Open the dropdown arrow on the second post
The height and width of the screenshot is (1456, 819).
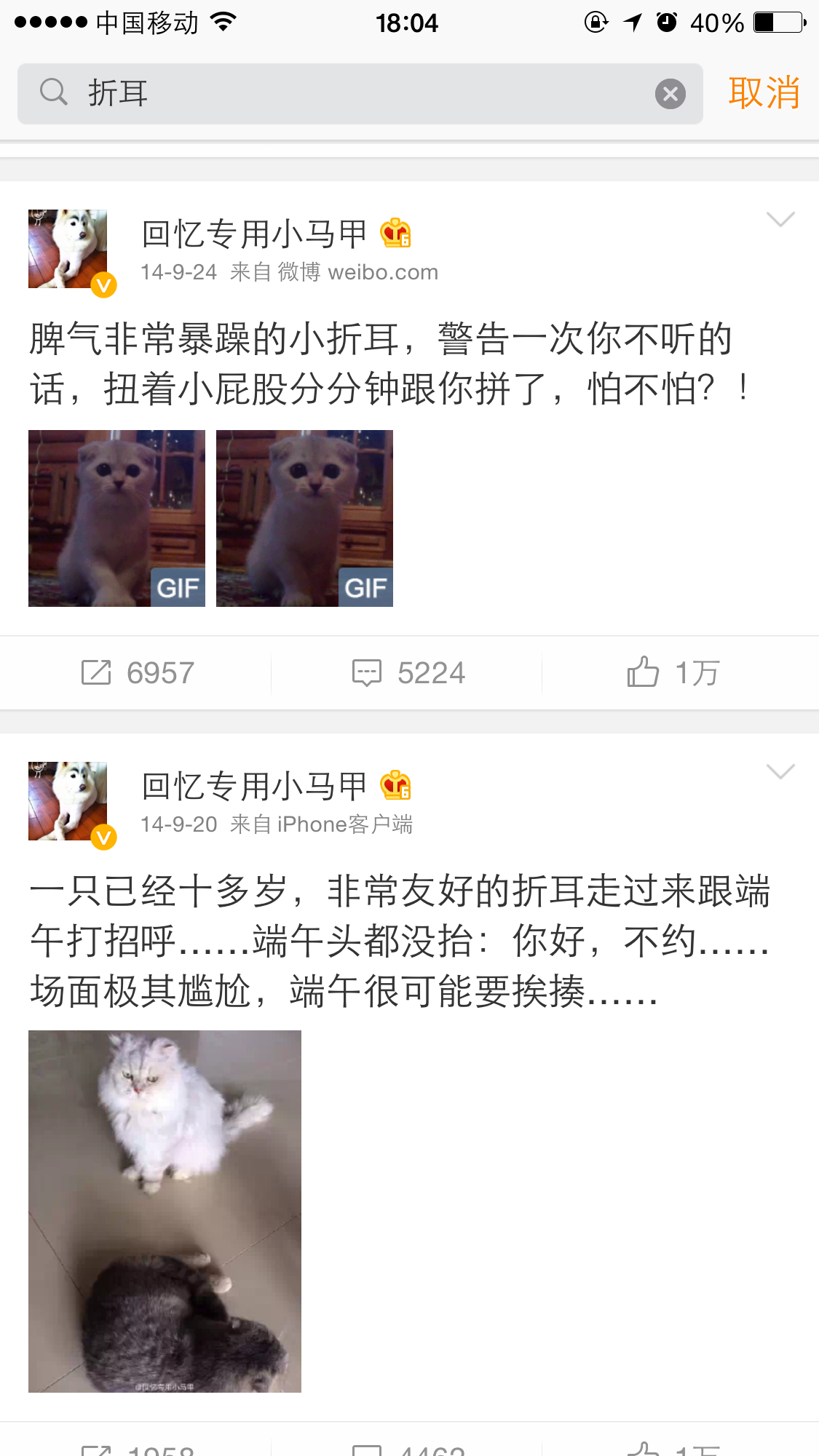[x=779, y=773]
